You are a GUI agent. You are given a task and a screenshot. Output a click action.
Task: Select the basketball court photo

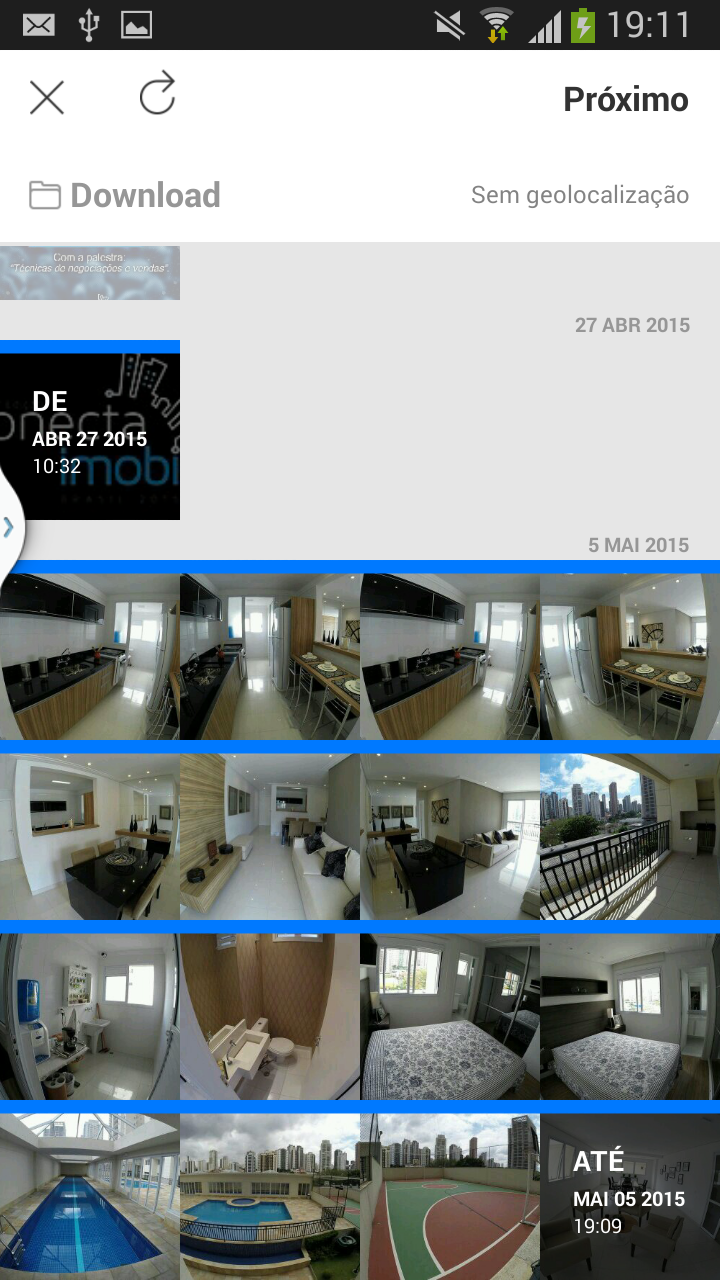point(450,1196)
